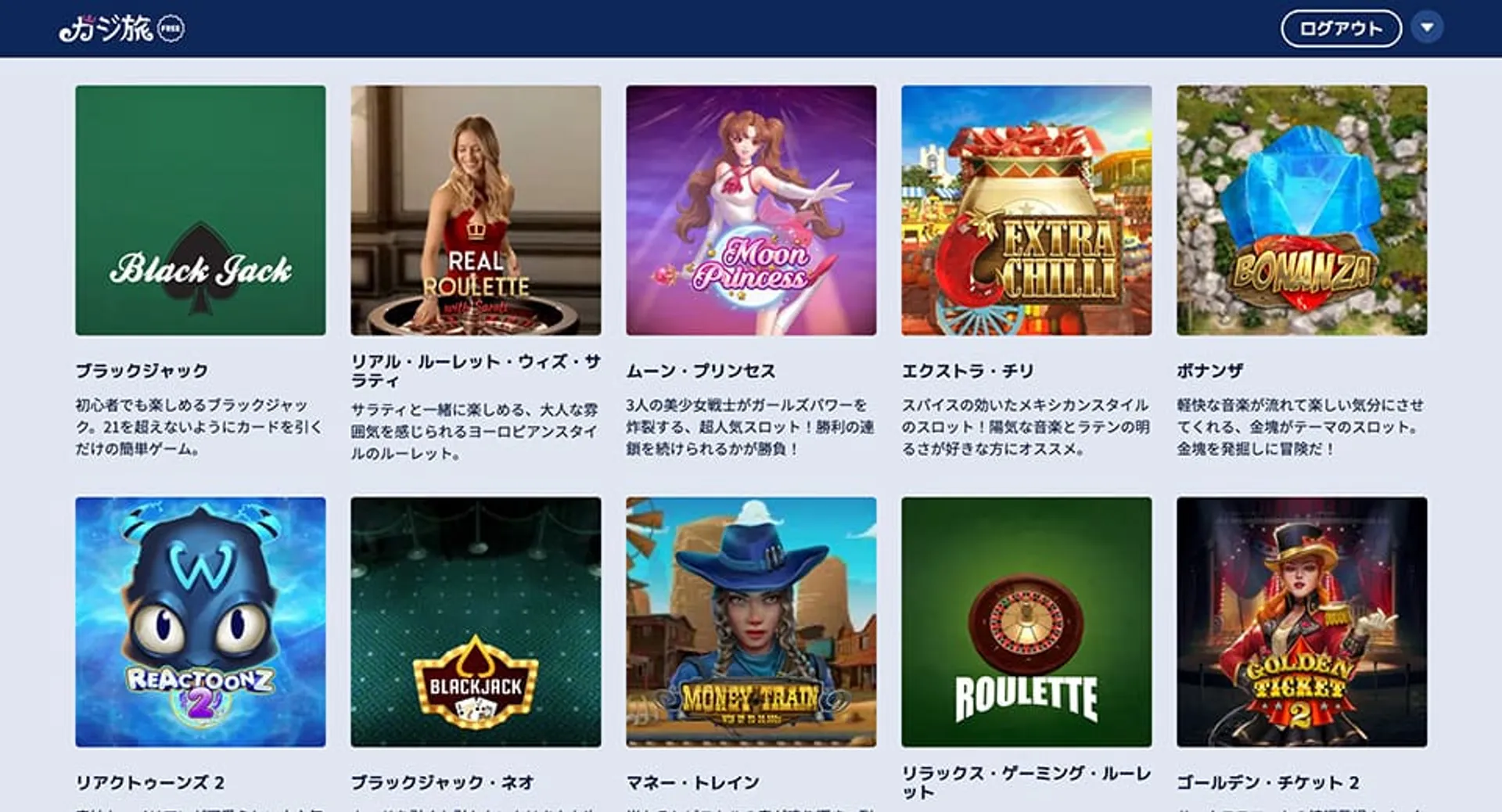
Task: Tap the ログアウト logout button
Action: click(x=1340, y=29)
